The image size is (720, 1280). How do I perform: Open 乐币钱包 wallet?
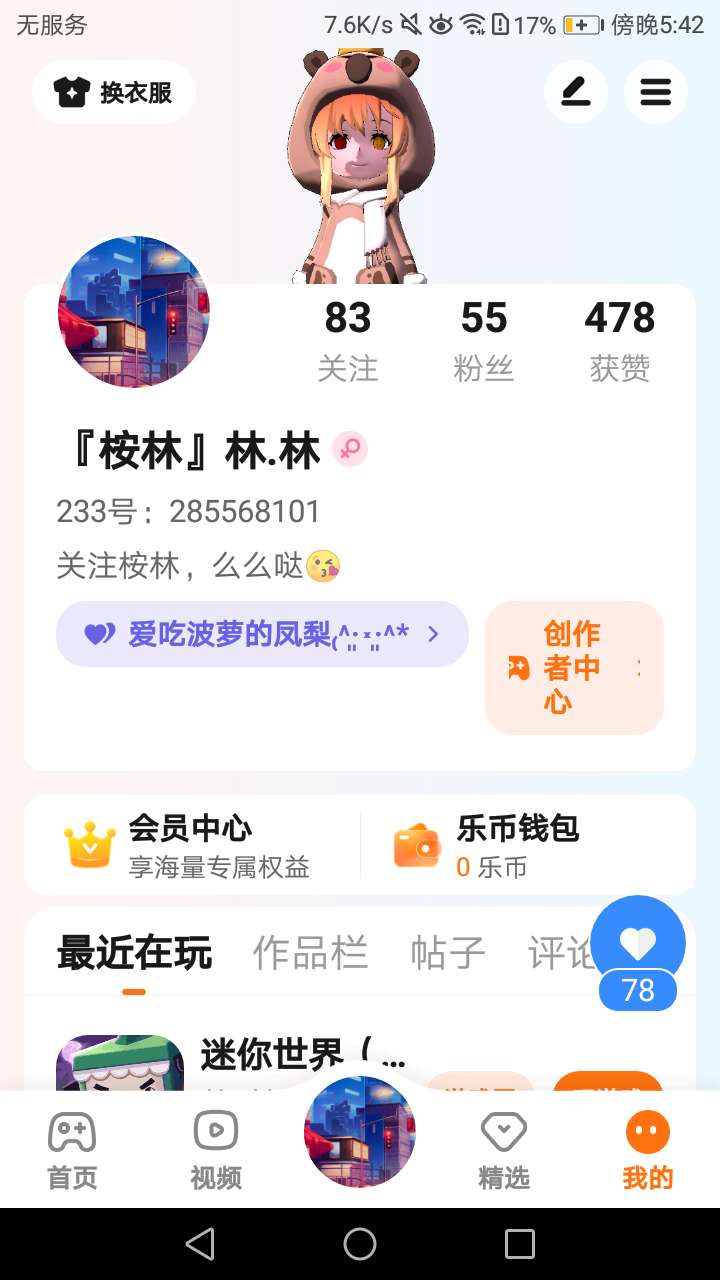[x=518, y=845]
